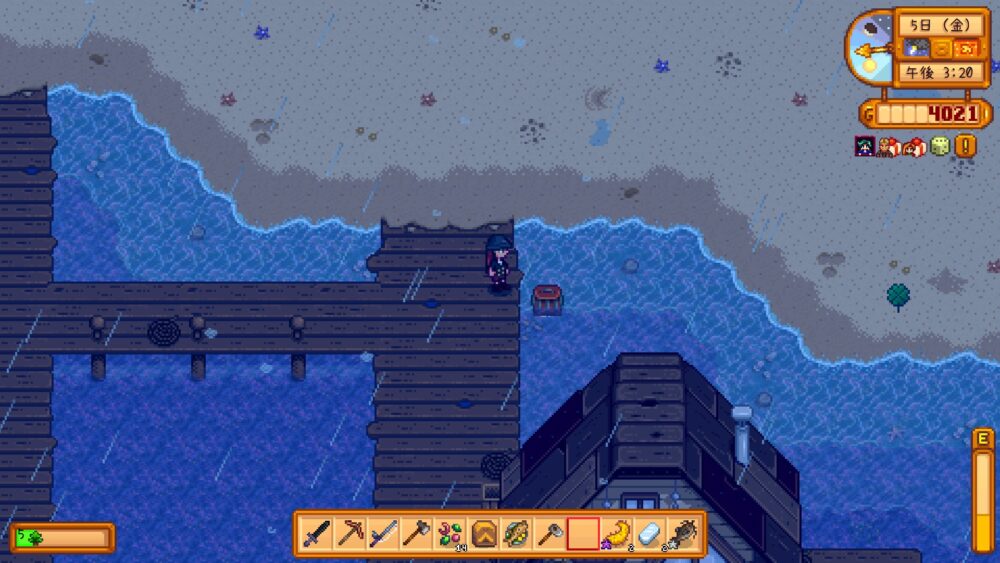The width and height of the screenshot is (1000, 563).
Task: Open the journal exclamation icon
Action: (x=965, y=146)
